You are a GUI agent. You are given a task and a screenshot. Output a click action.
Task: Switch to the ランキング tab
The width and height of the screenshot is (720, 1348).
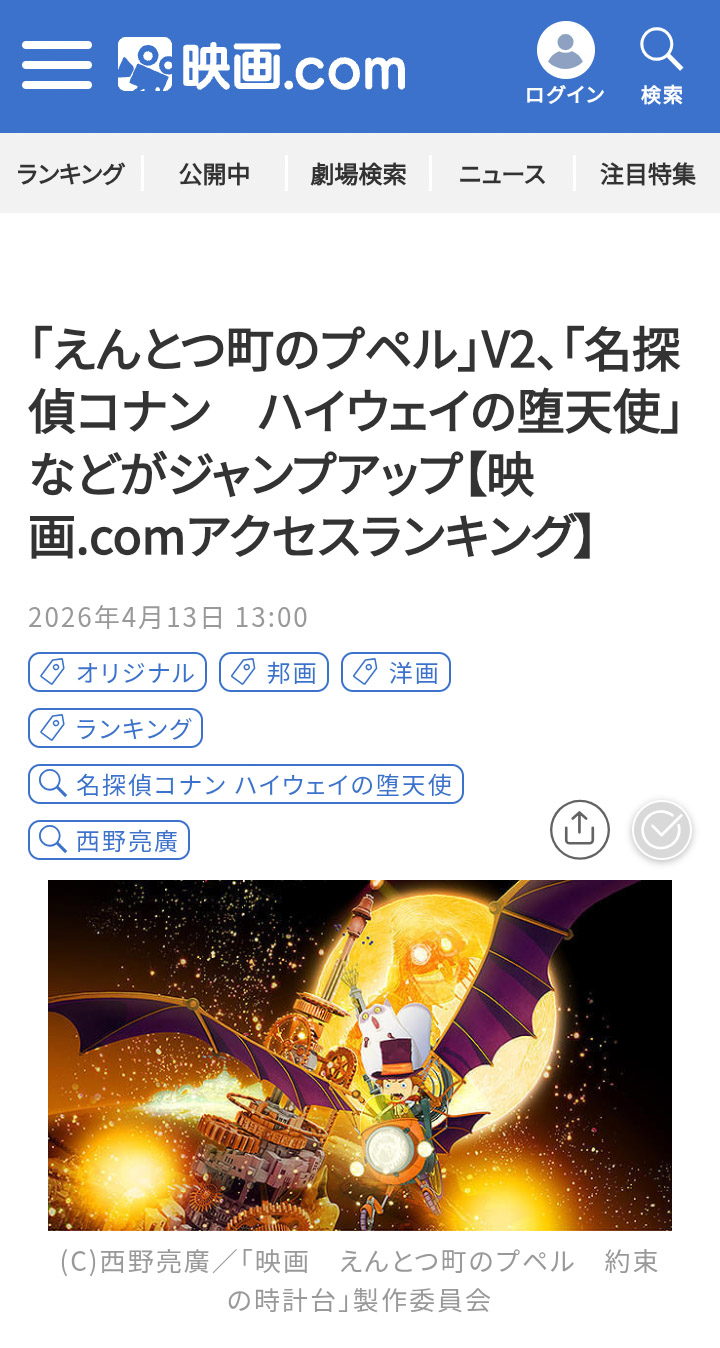[71, 174]
